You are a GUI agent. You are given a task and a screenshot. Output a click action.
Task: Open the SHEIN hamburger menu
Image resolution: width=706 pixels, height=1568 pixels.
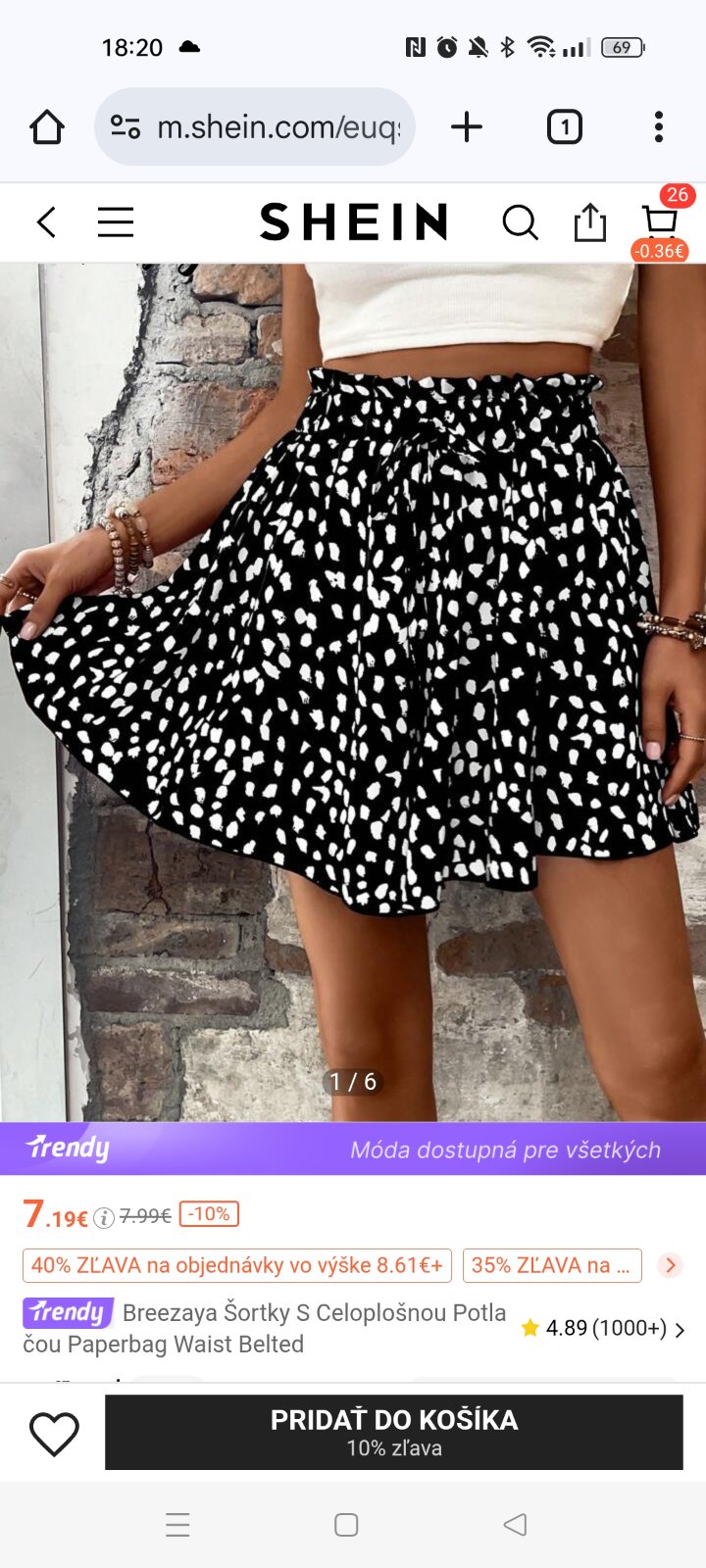tap(116, 222)
